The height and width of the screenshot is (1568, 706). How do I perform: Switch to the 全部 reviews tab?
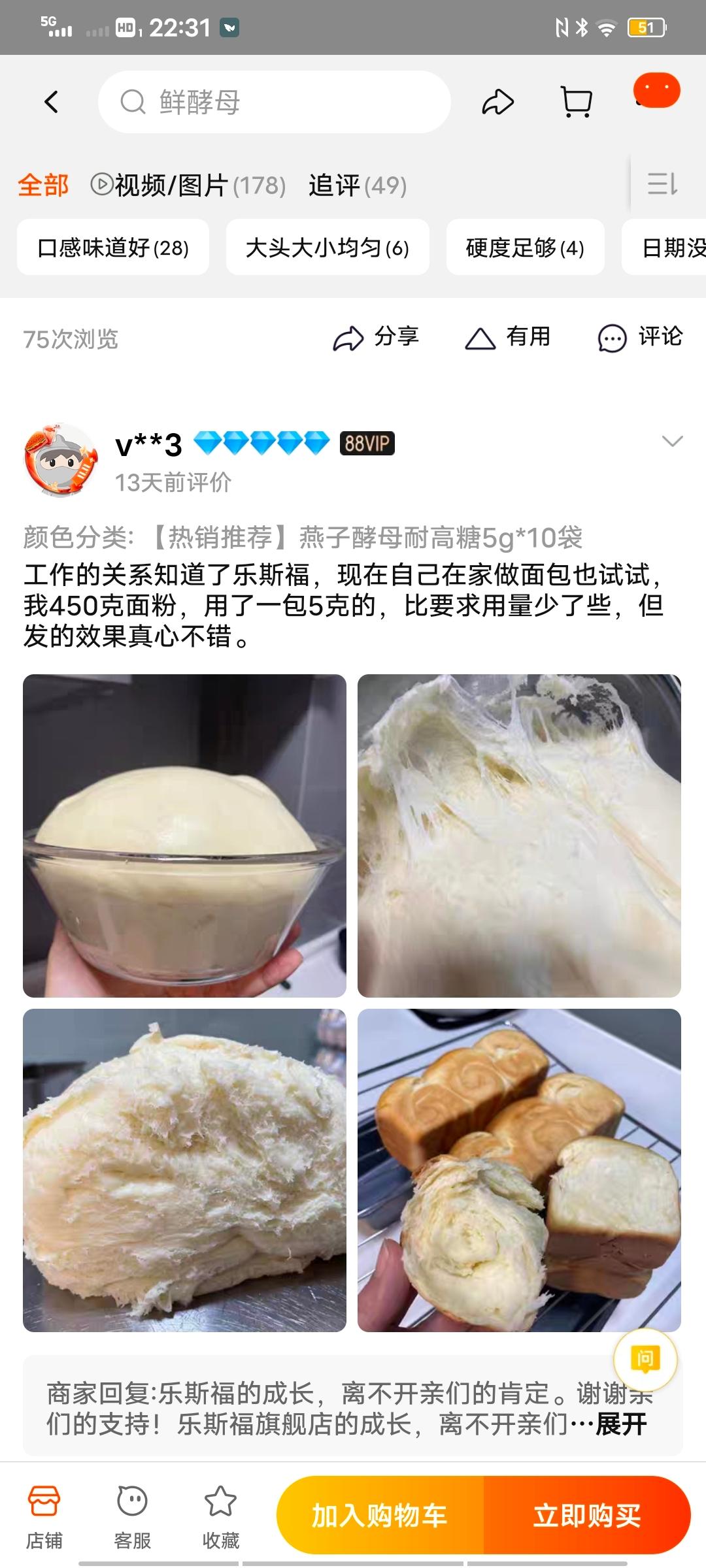click(43, 186)
